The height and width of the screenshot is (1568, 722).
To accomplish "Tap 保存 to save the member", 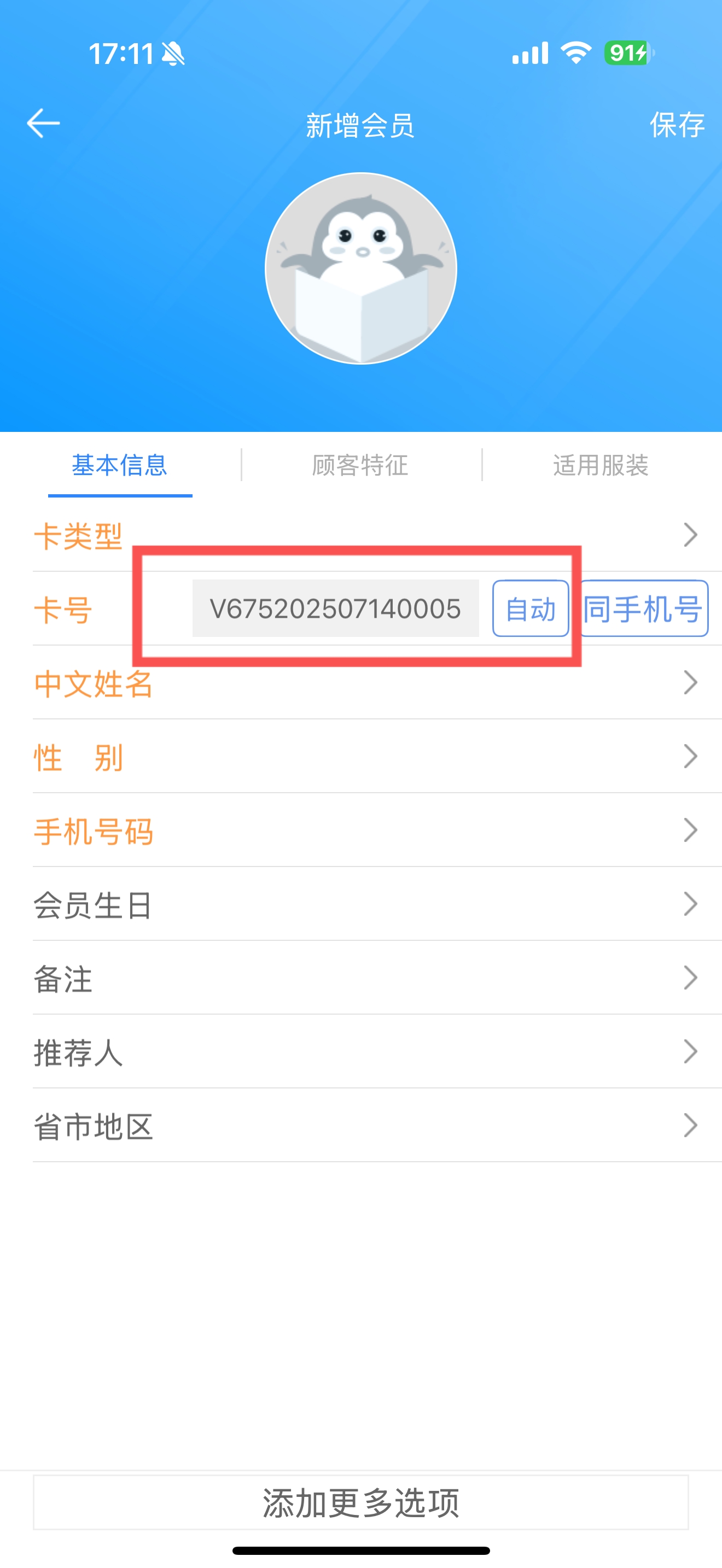I will (x=677, y=125).
